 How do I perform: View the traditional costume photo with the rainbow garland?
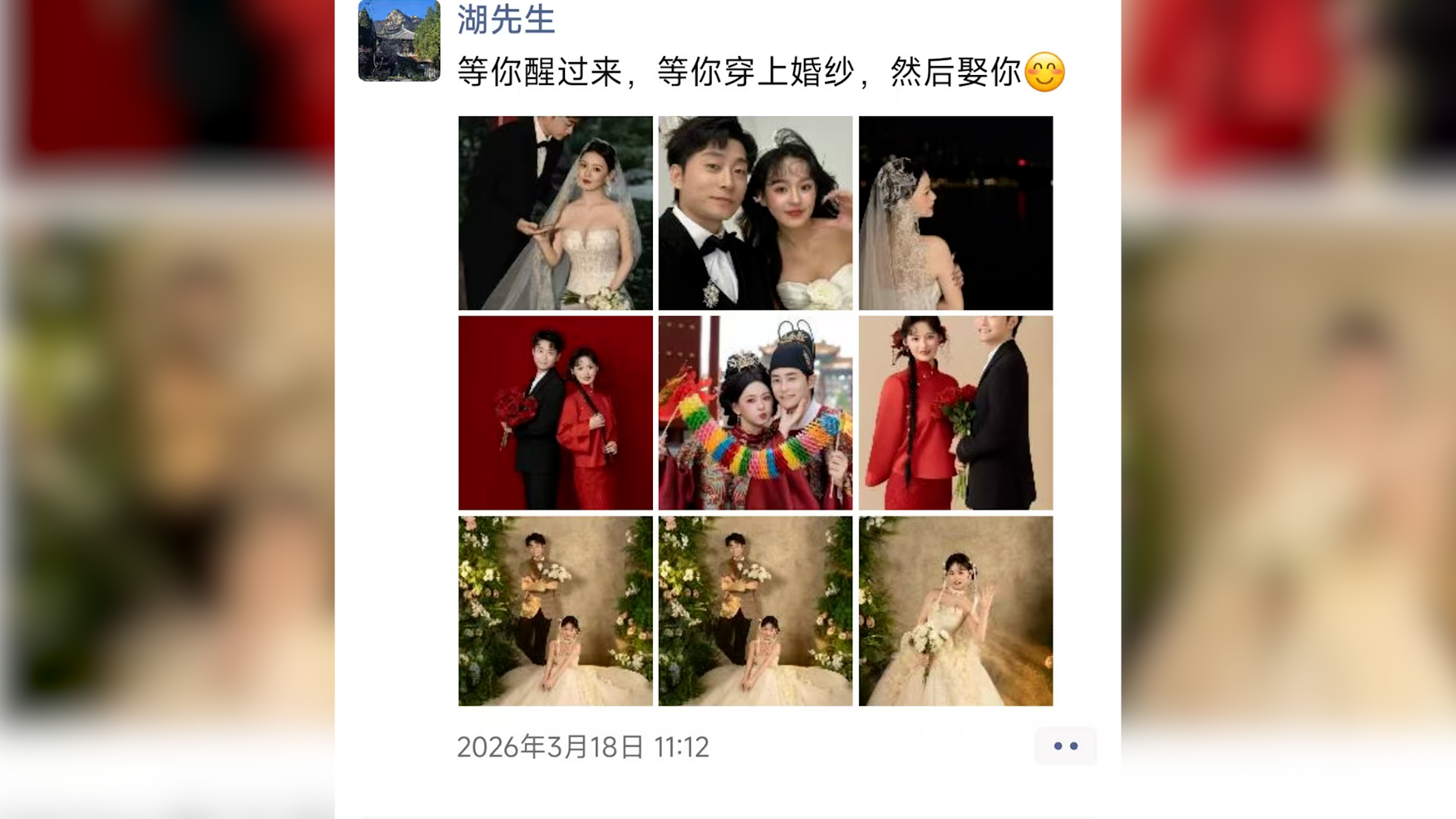755,413
